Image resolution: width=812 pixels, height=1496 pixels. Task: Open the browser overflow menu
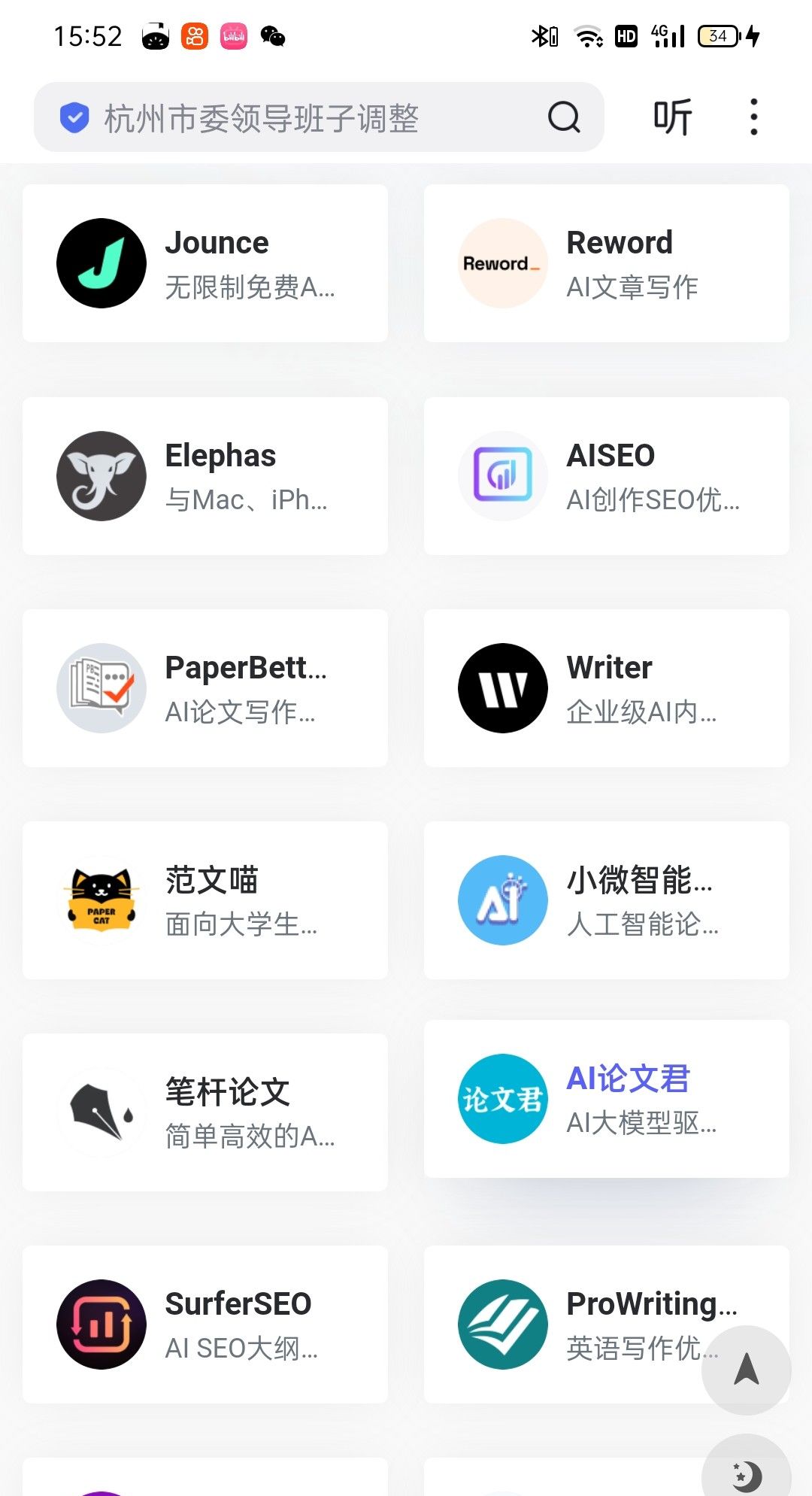753,117
